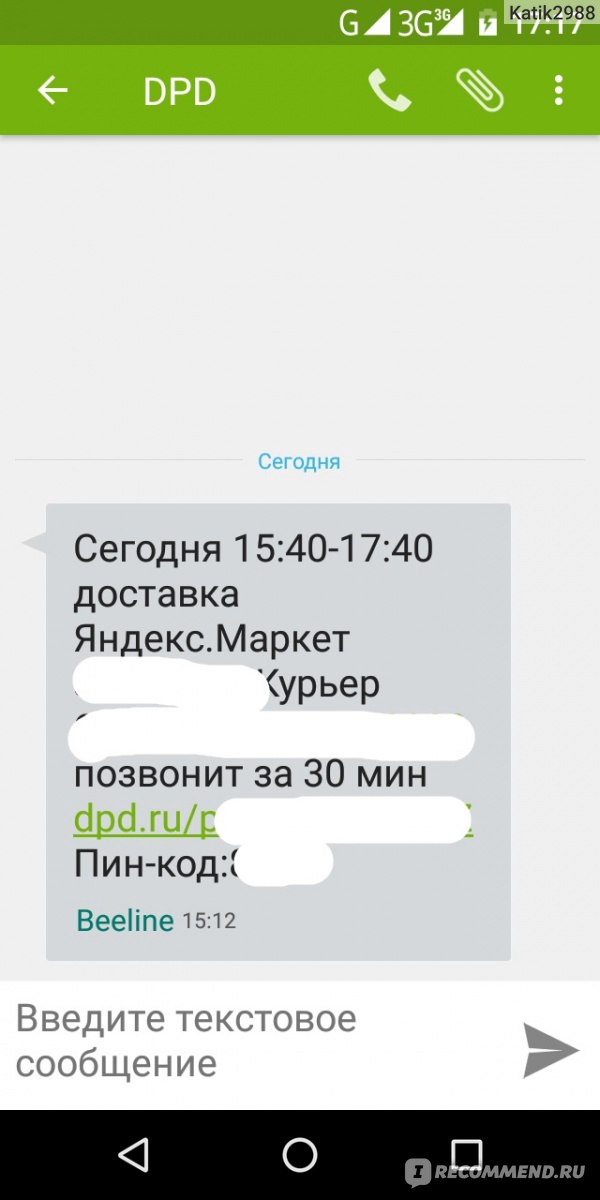600x1200 pixels.
Task: Open the dpd.ru link in the message
Action: 273,819
